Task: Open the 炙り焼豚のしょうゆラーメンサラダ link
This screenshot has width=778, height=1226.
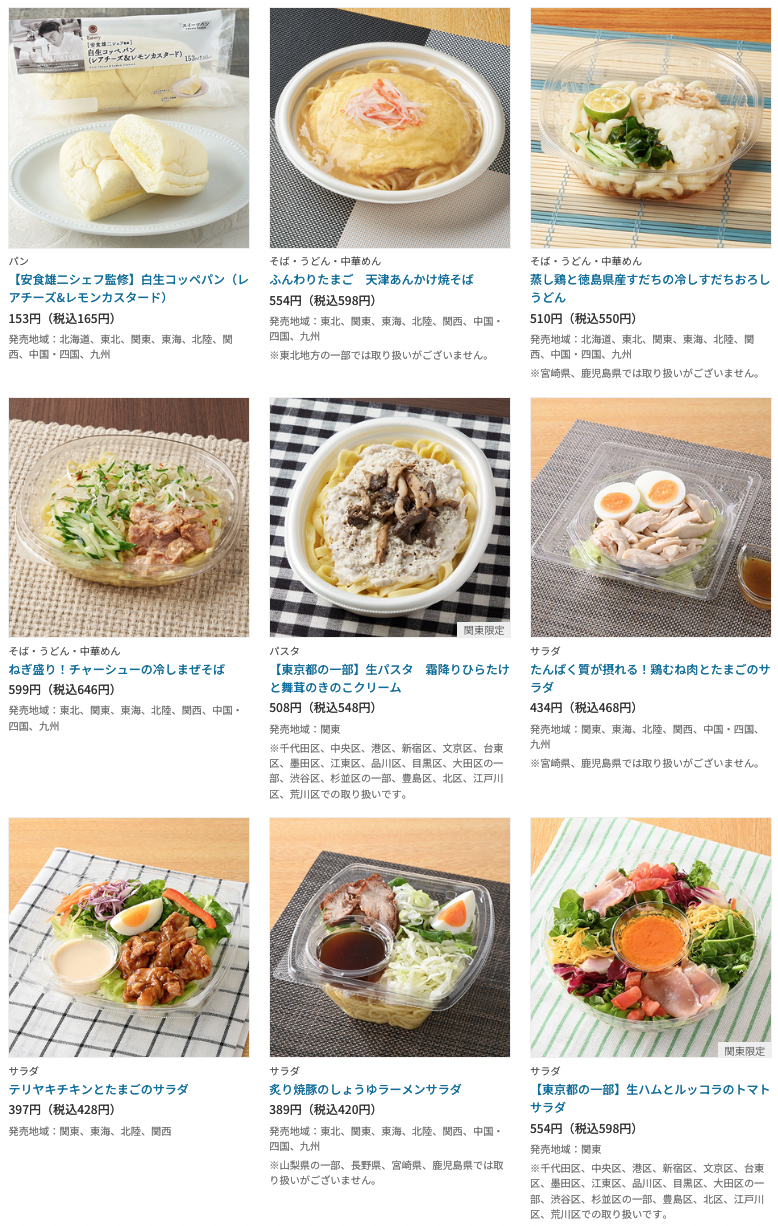Action: (365, 1089)
